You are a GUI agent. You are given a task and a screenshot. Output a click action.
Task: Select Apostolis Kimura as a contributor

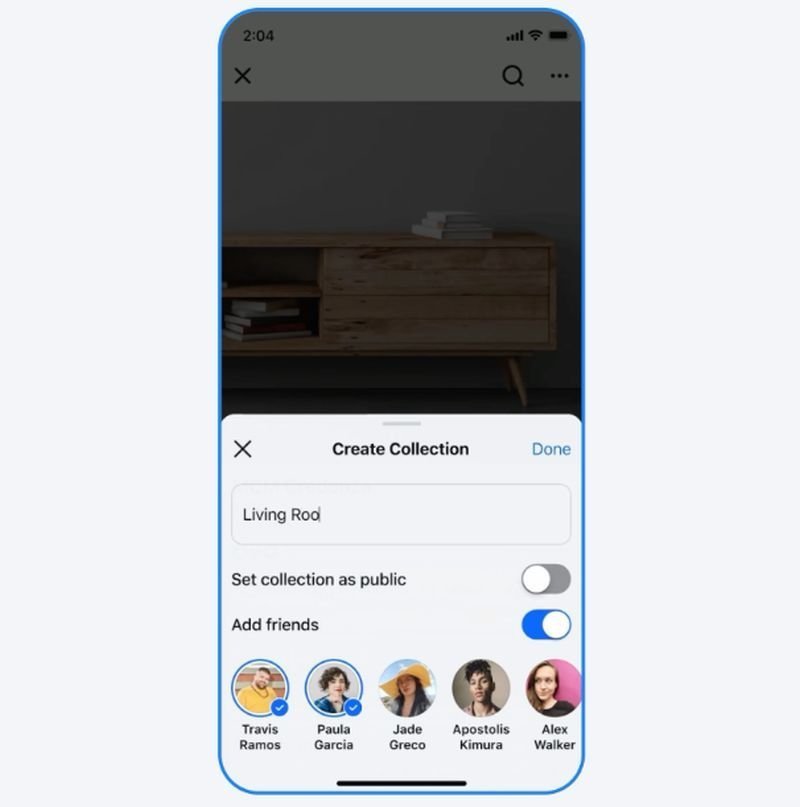(481, 688)
